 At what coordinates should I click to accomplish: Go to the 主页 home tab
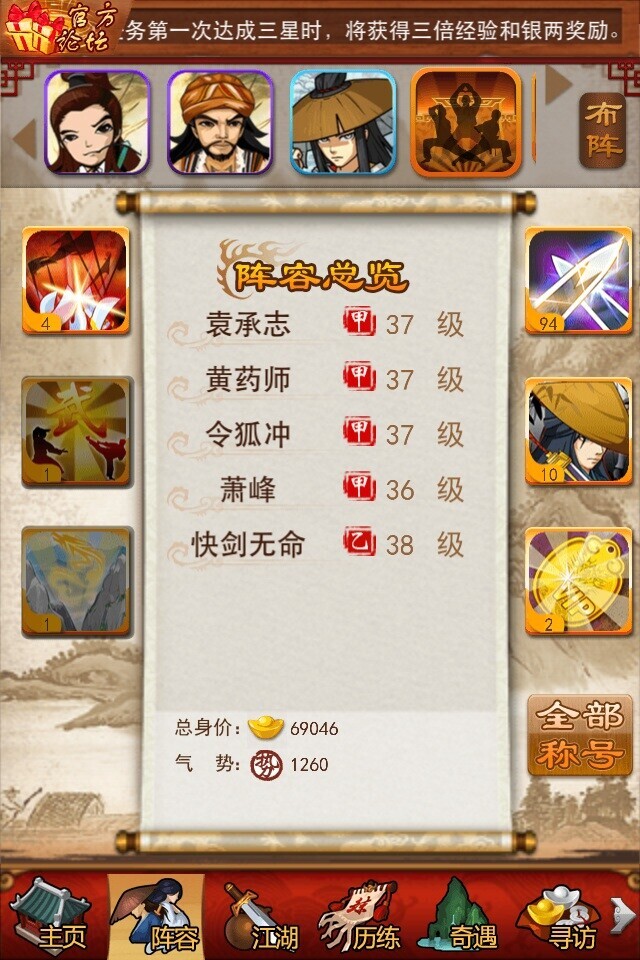(x=54, y=917)
